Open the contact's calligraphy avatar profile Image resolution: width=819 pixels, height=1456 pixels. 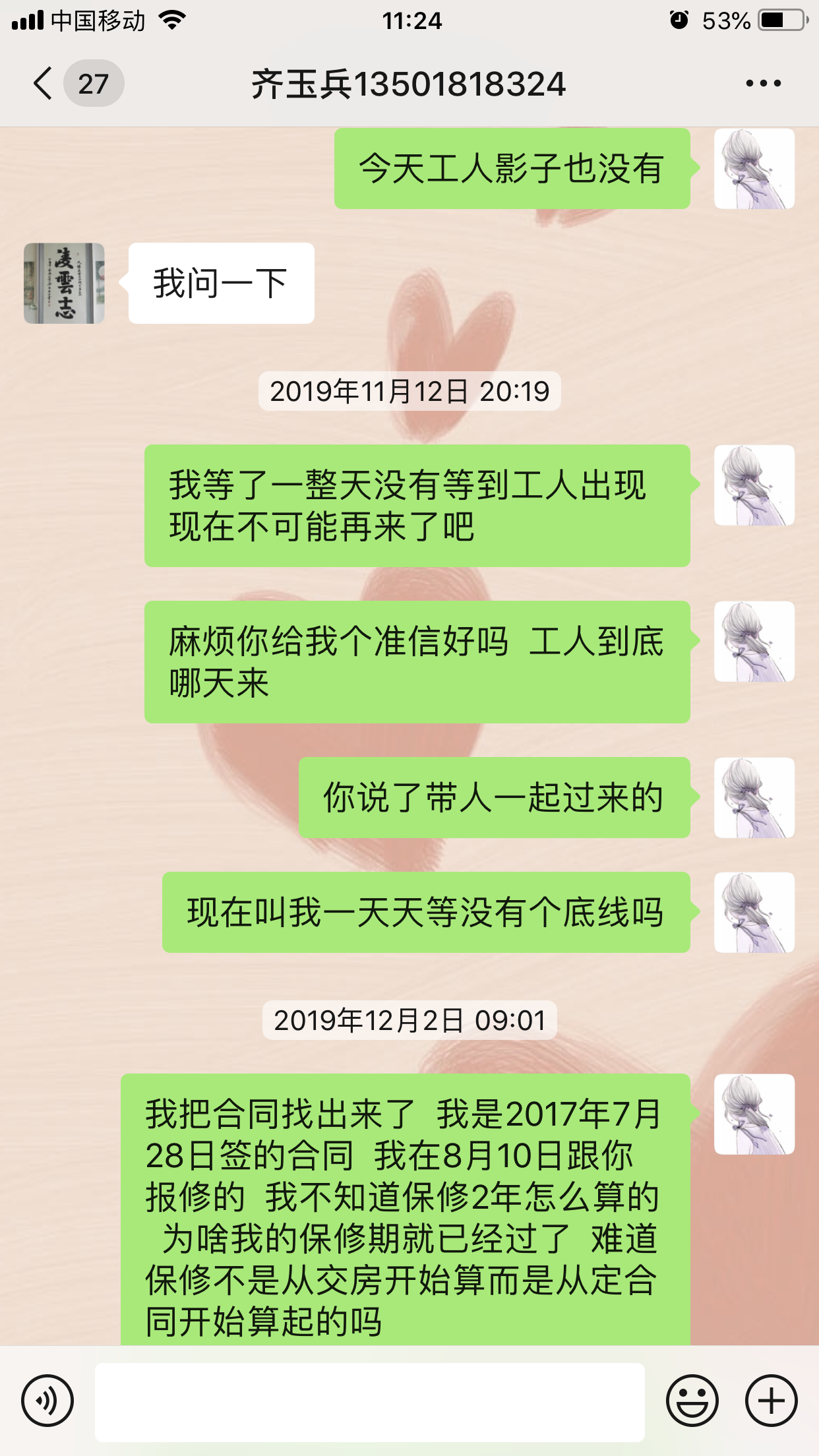coord(64,284)
